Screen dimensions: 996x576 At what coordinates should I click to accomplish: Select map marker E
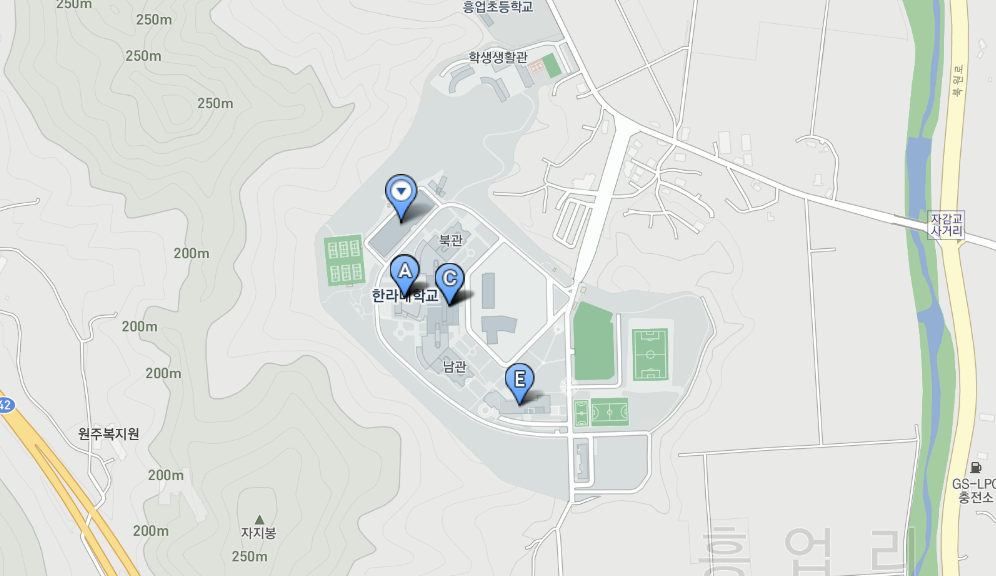tap(518, 380)
